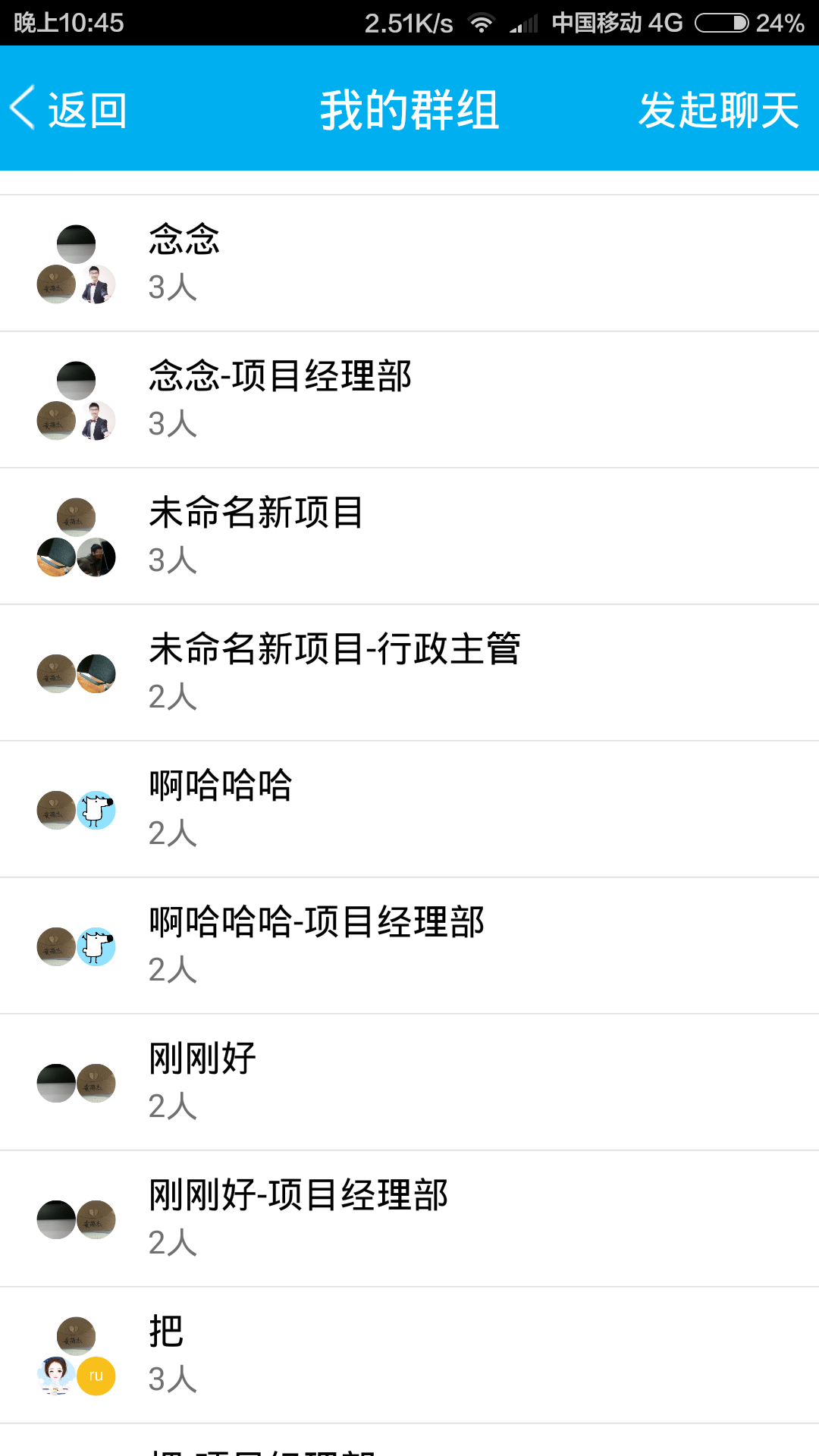Open the 把 group with 3 members
Screen dimensions: 819x1456
[x=409, y=1355]
